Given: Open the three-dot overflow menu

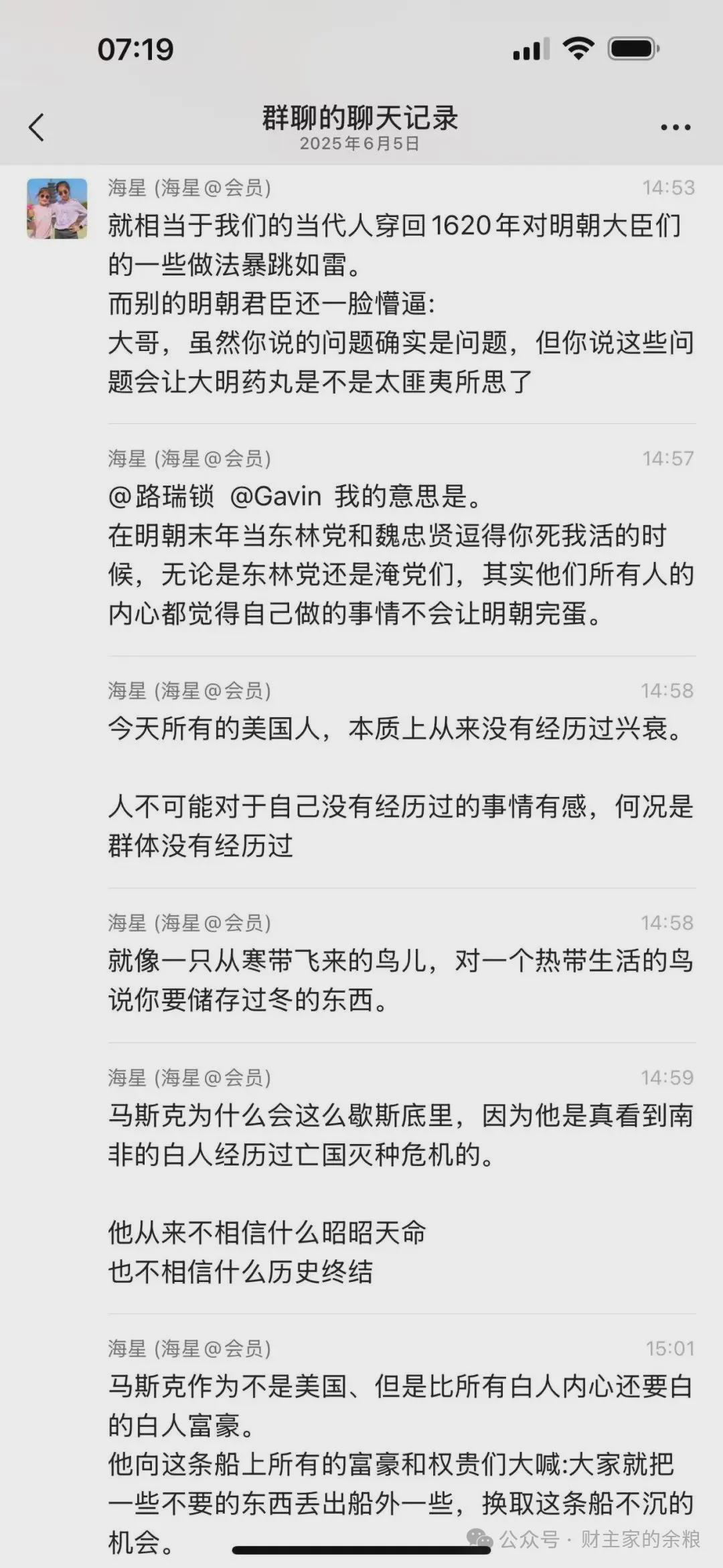Looking at the screenshot, I should [x=675, y=127].
